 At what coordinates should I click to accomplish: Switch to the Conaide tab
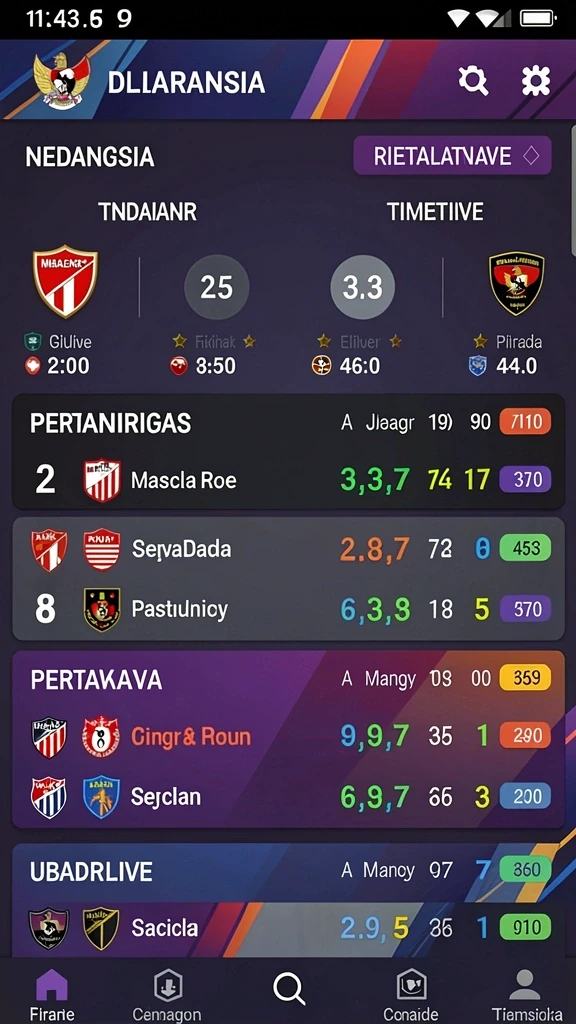(x=411, y=995)
